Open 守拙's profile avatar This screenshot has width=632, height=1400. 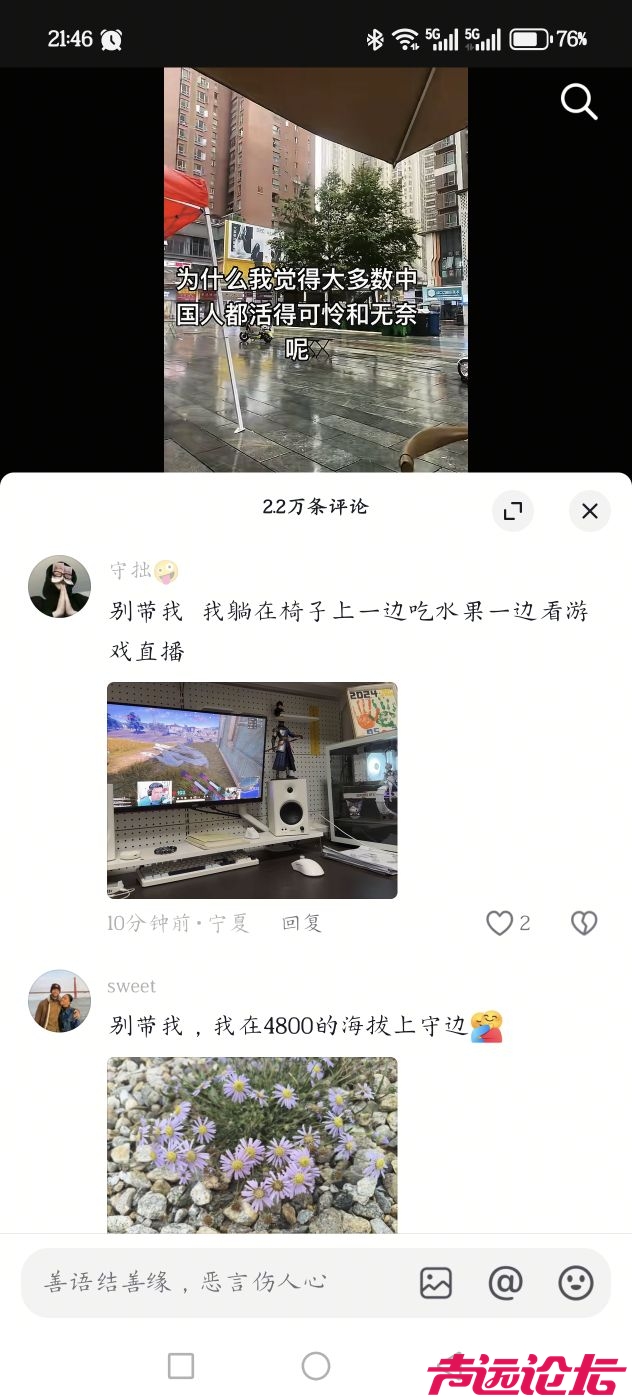tap(60, 586)
